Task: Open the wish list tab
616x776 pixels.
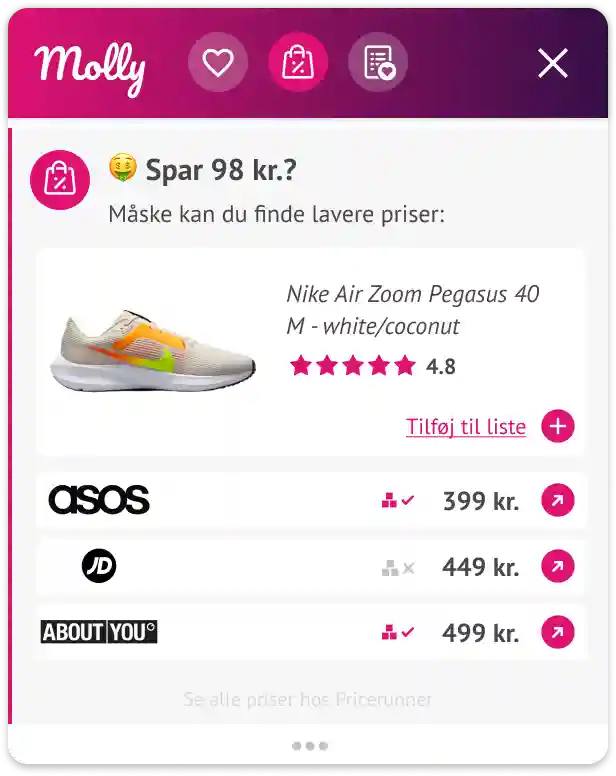Action: click(378, 64)
